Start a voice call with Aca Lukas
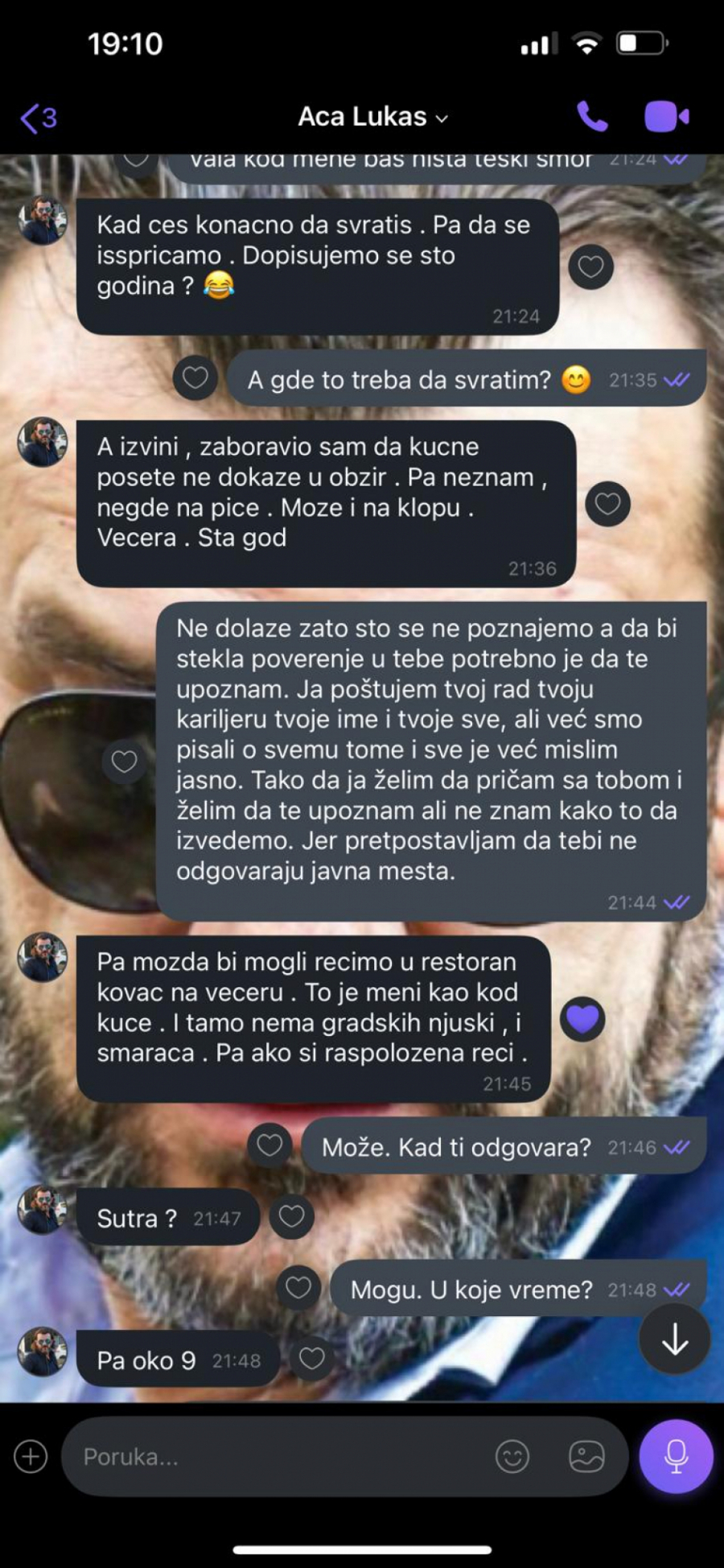Viewport: 724px width, 1568px height. (592, 118)
